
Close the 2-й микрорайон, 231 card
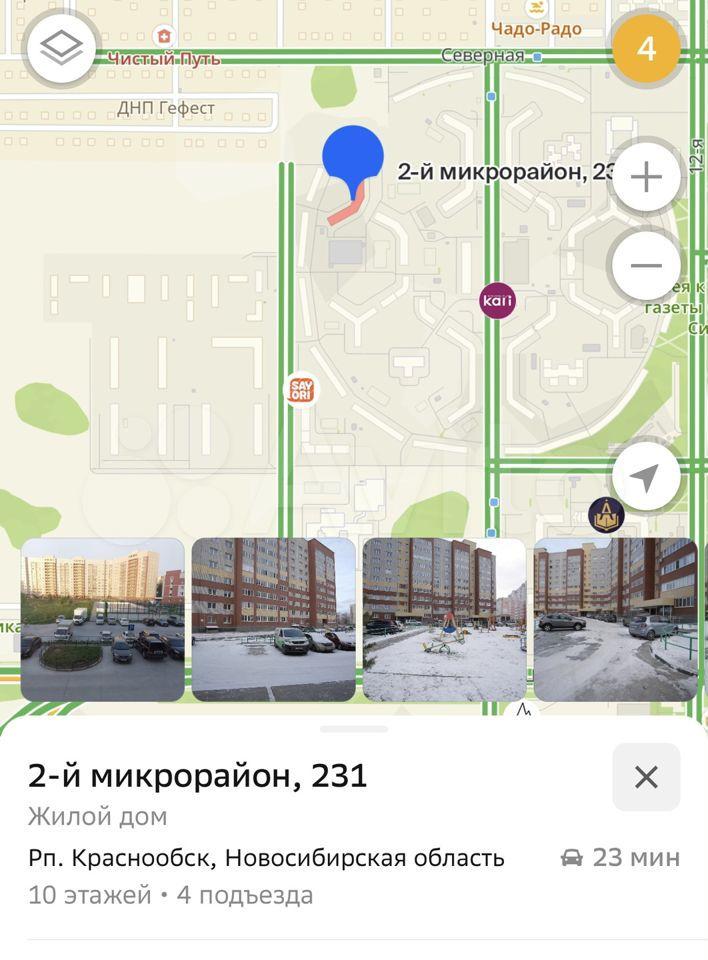click(x=646, y=777)
